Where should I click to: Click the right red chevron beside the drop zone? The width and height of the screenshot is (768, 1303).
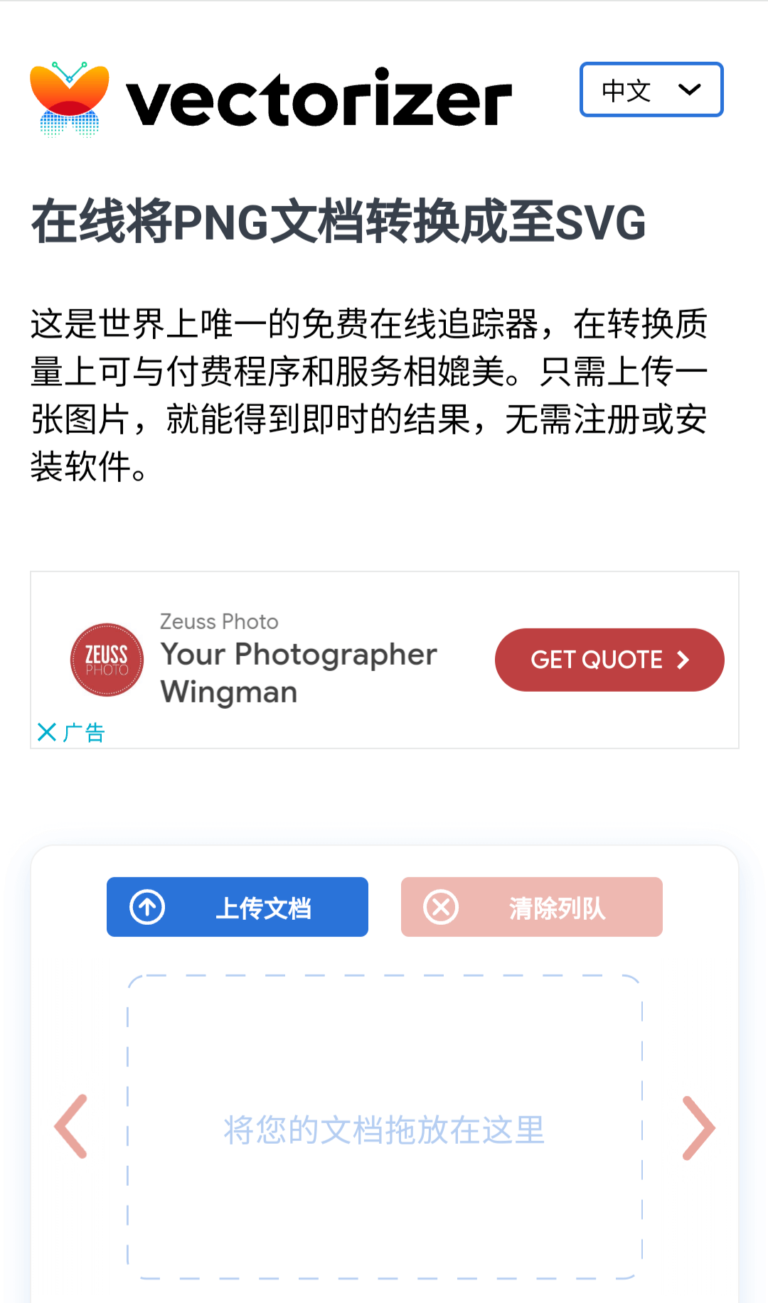point(698,1127)
